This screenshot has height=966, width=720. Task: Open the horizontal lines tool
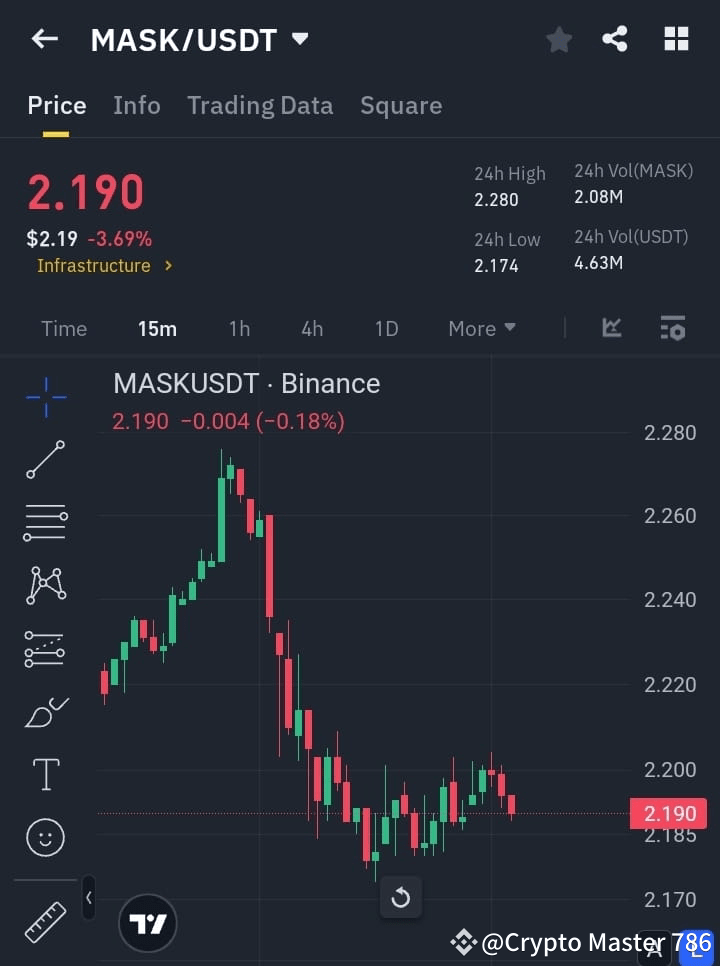pos(45,523)
